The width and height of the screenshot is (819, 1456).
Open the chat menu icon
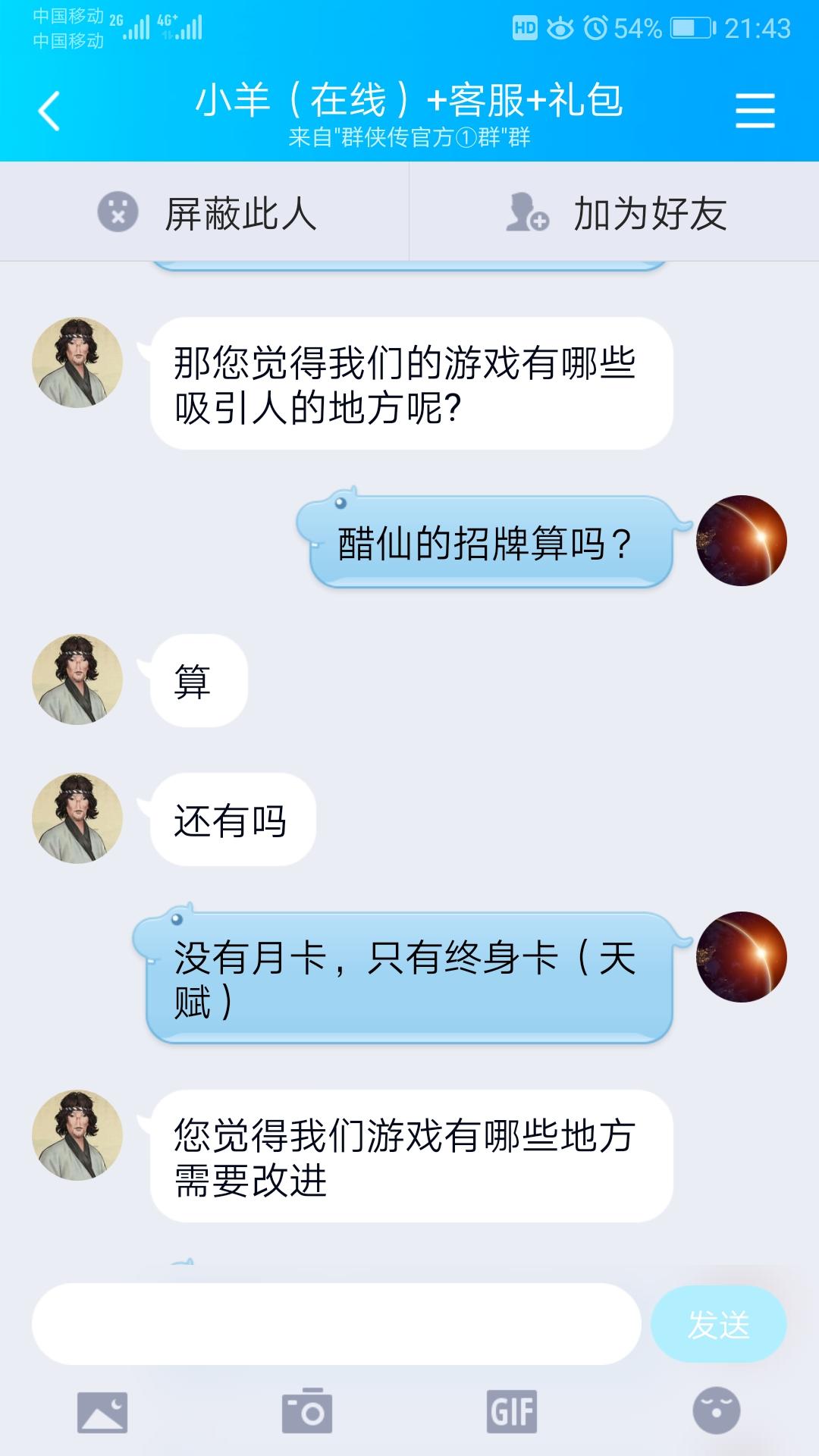coord(755,111)
